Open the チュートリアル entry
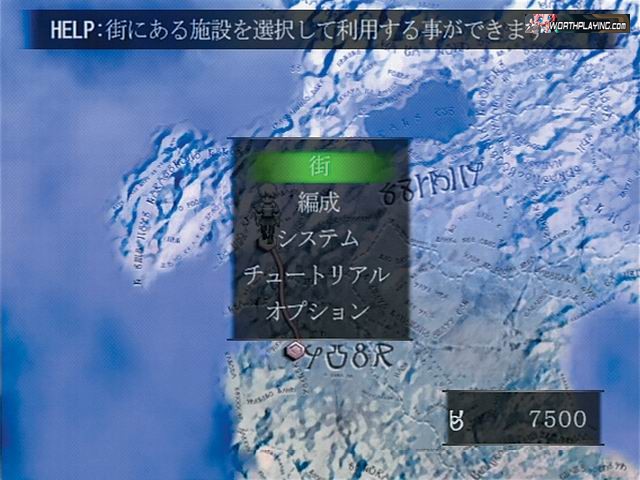The image size is (640, 480). pyautogui.click(x=319, y=274)
